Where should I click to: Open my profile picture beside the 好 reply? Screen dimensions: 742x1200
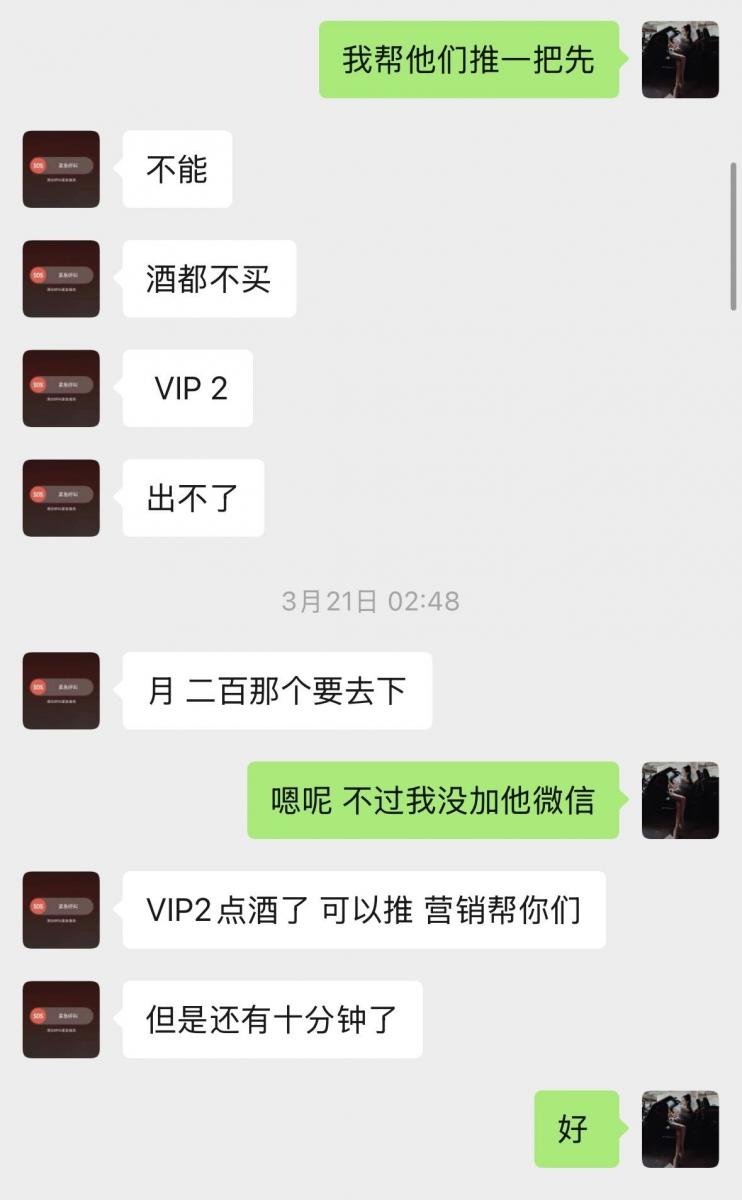coord(680,1129)
